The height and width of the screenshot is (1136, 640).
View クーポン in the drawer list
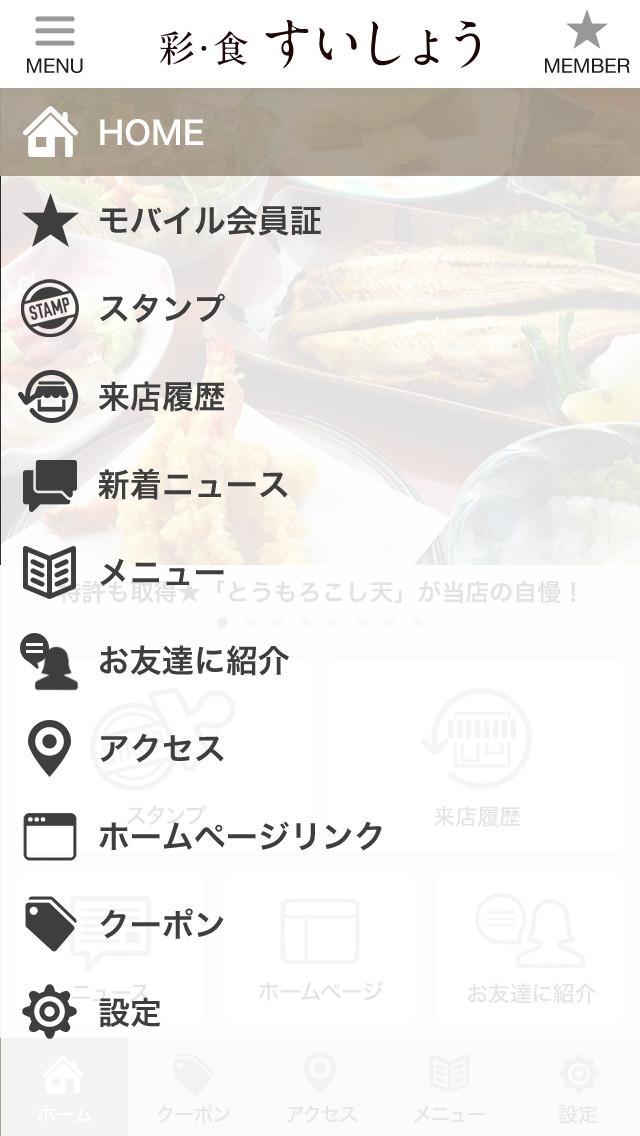160,924
